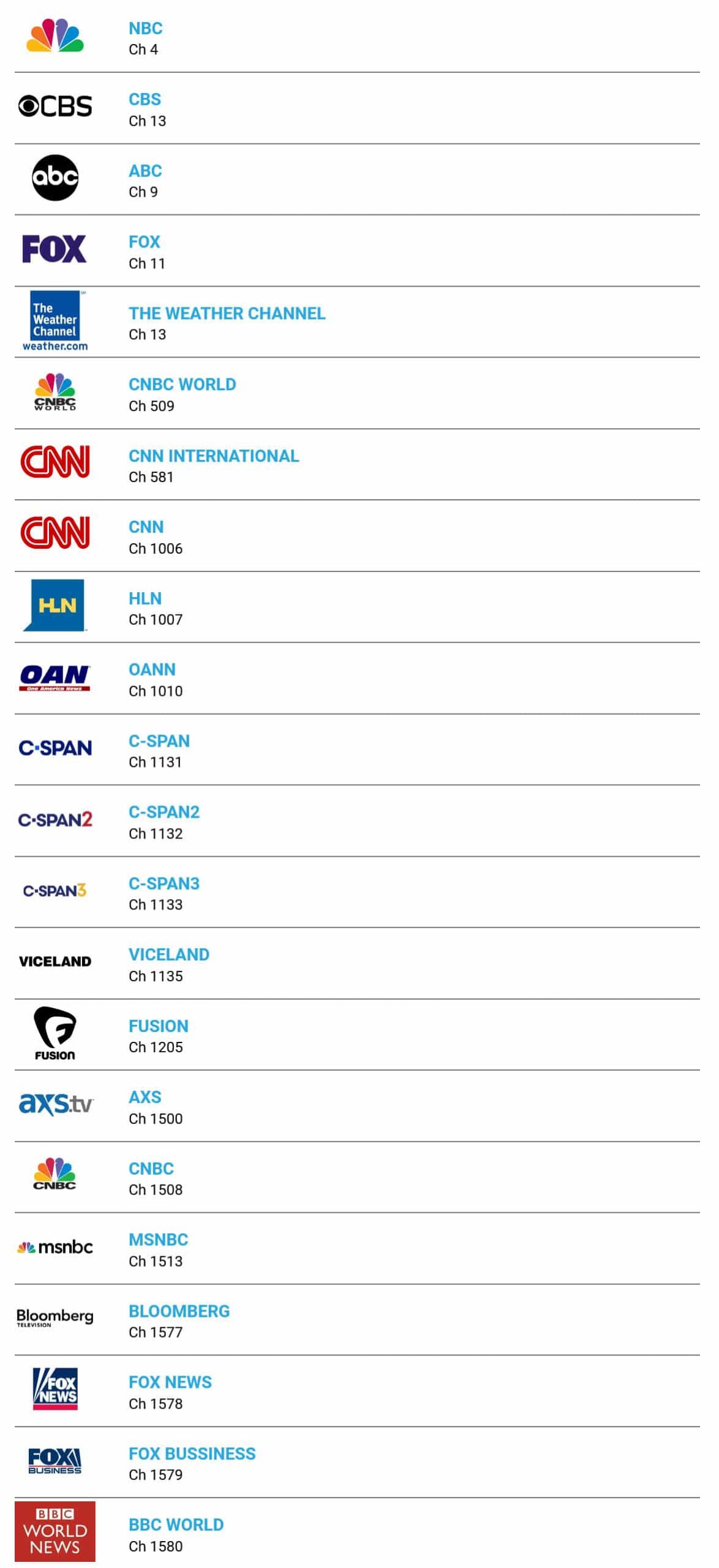Choose the C-SPAN2 row
The width and height of the screenshot is (719, 1568).
coord(357,821)
